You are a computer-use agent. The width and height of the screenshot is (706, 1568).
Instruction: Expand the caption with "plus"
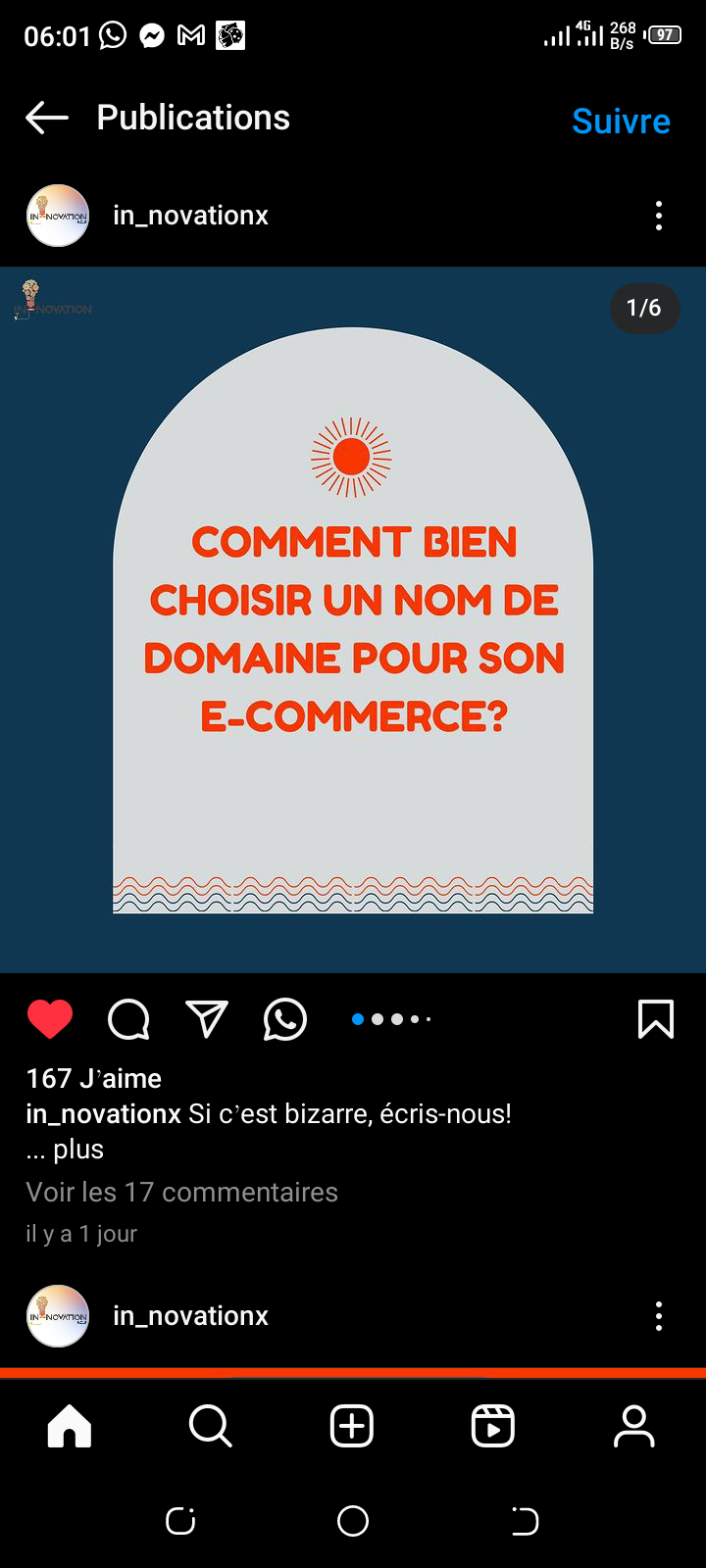pos(78,1150)
